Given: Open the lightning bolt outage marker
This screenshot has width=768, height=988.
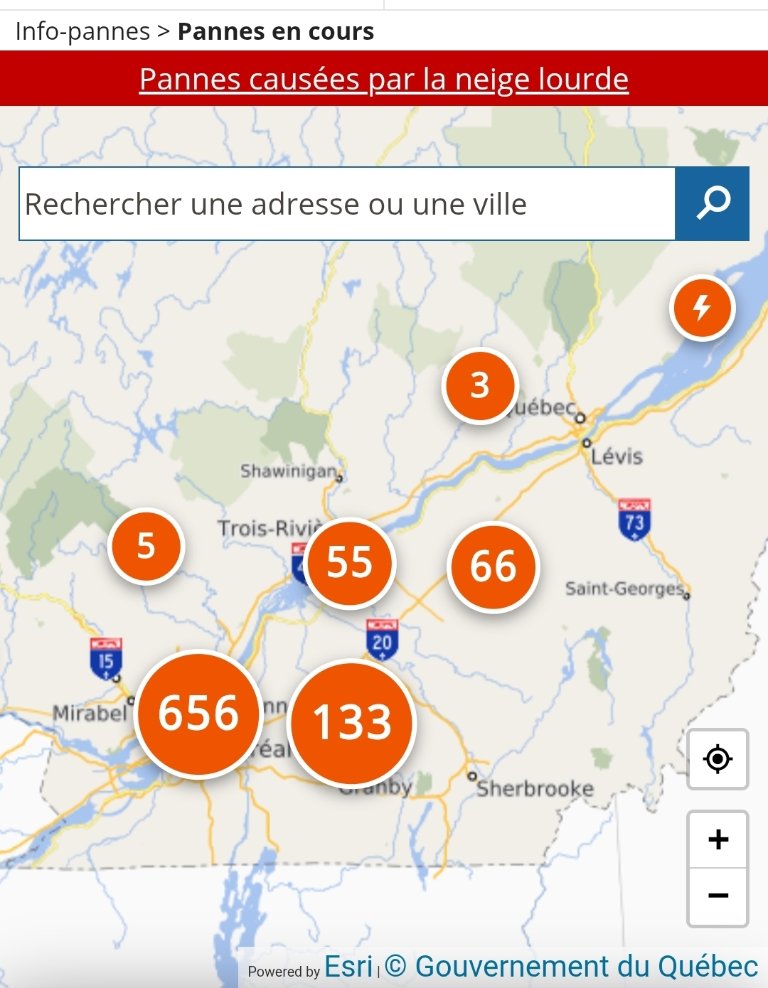Looking at the screenshot, I should click(702, 307).
